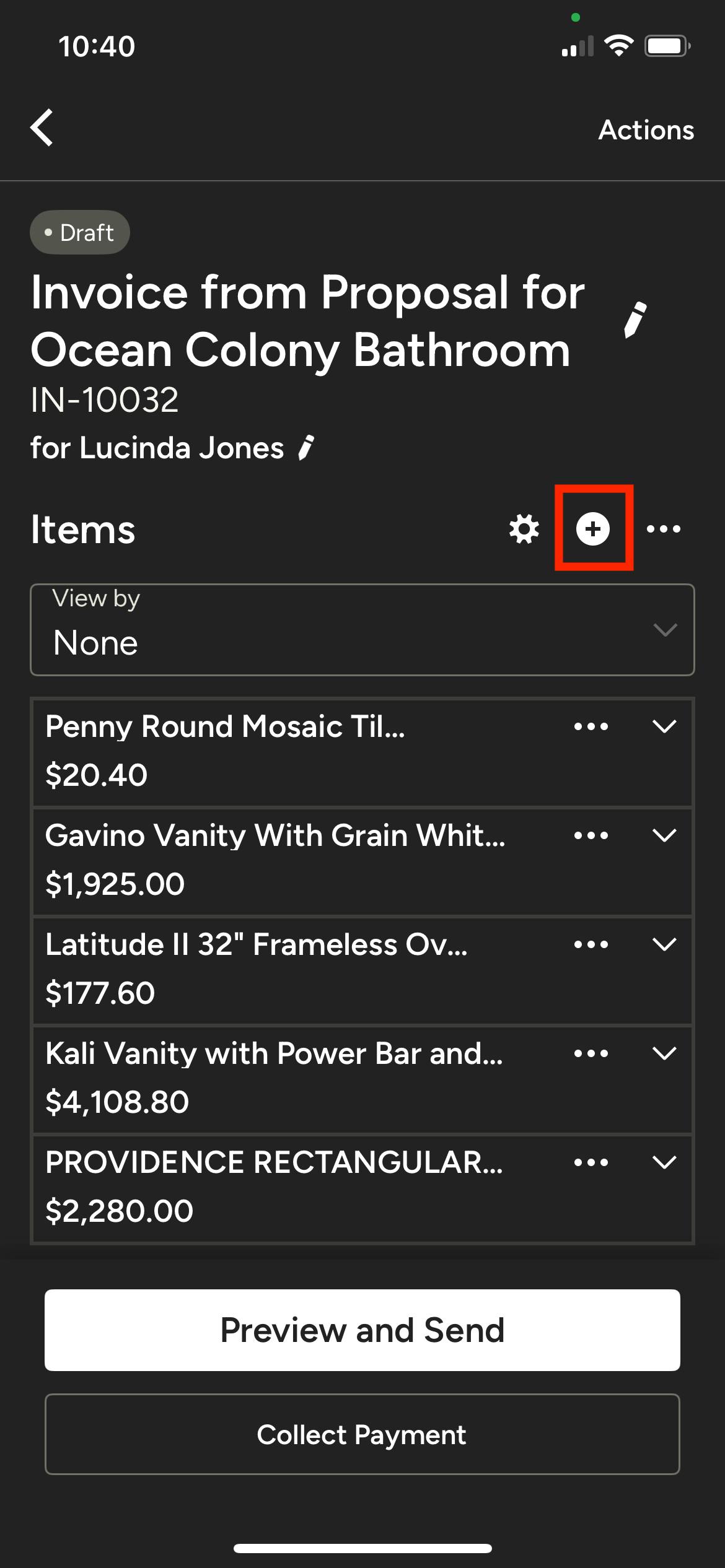Open options for Kali Vanity item
Screen dimensions: 725x1568
tap(591, 1053)
